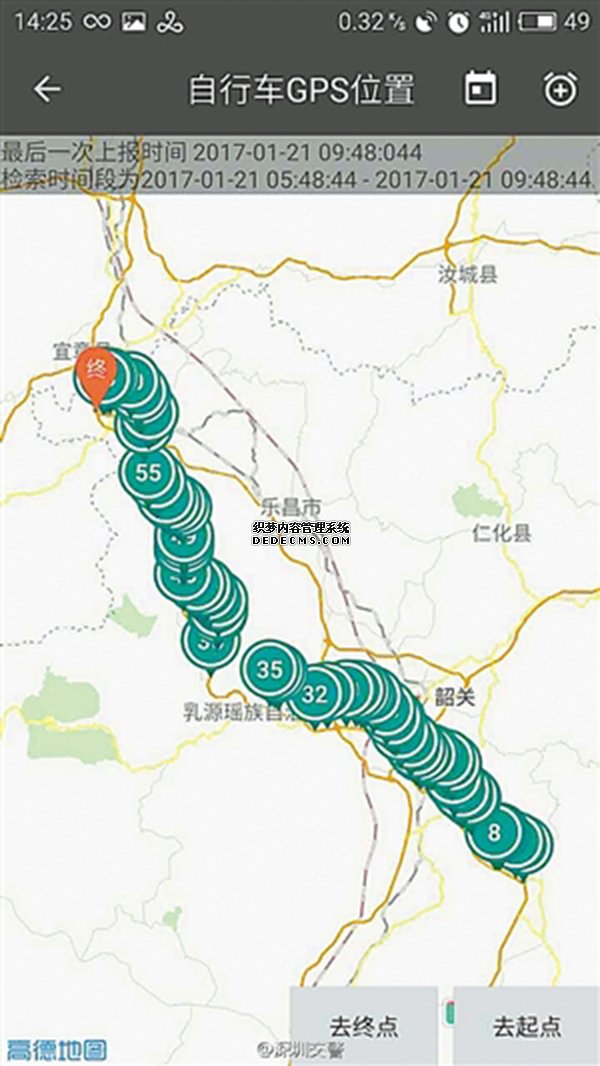
Task: Tap the 去起点 button
Action: point(526,1026)
